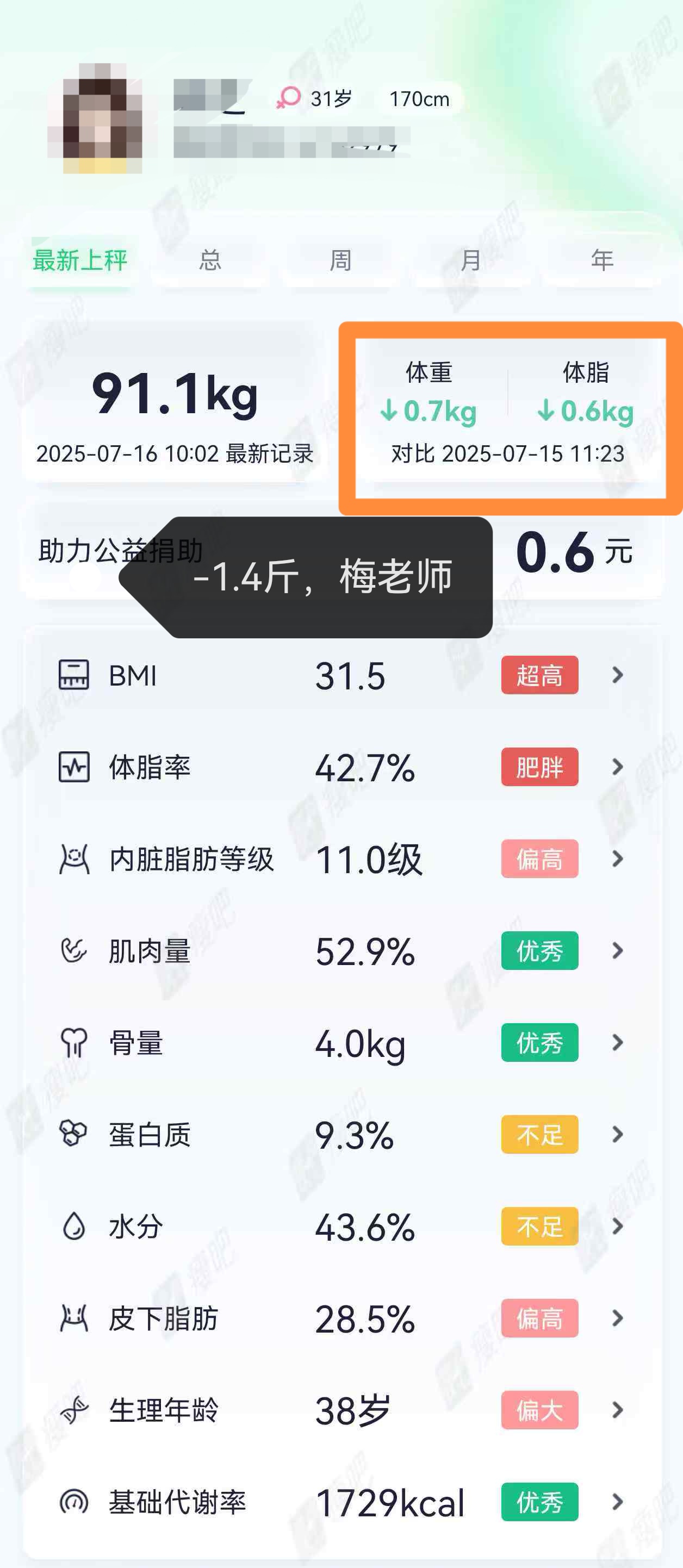
Task: Open the 体重 体脂 comparison card
Action: [508, 411]
